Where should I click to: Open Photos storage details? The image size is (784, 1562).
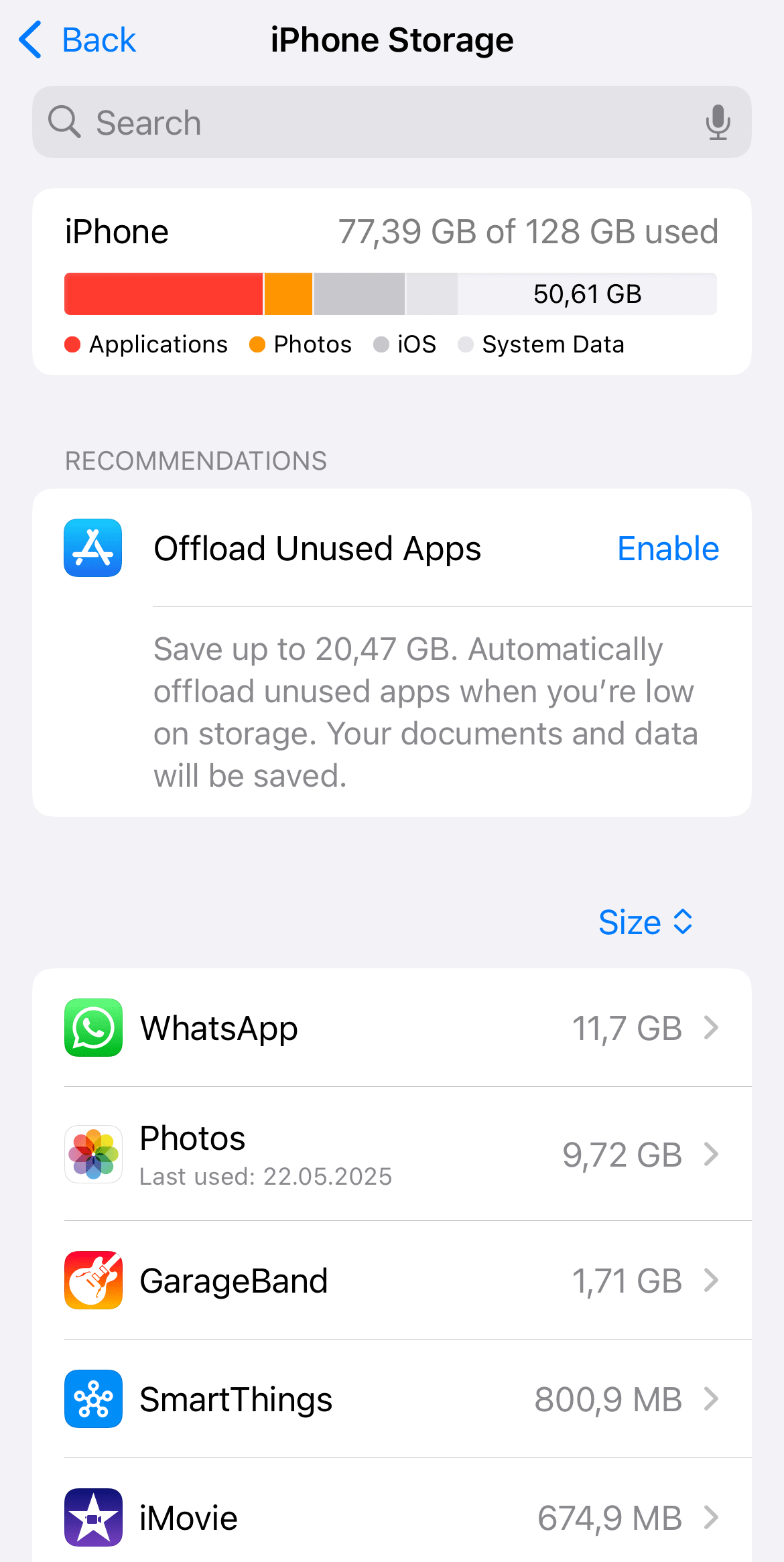[391, 1155]
